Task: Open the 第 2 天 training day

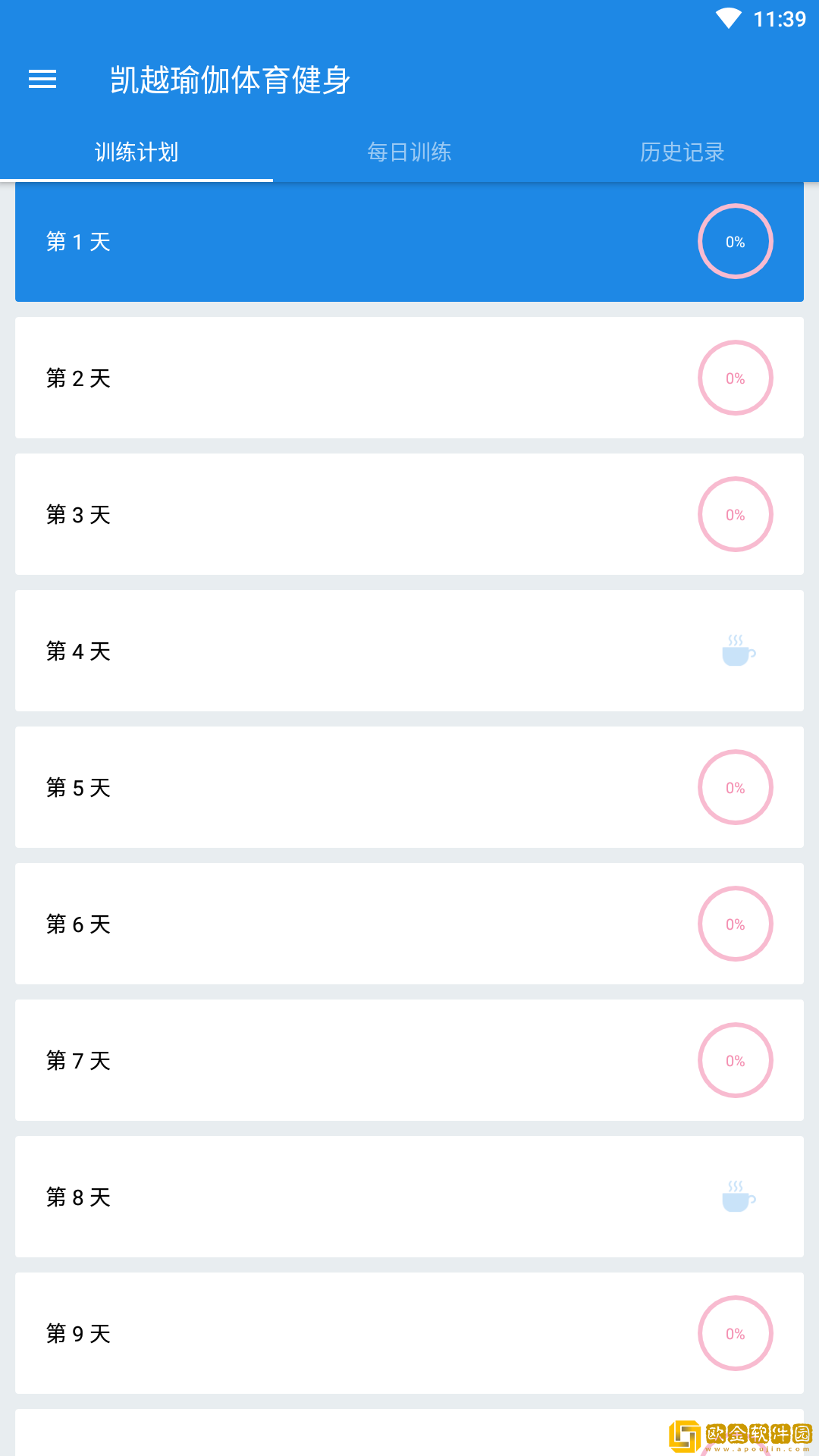Action: tap(409, 378)
